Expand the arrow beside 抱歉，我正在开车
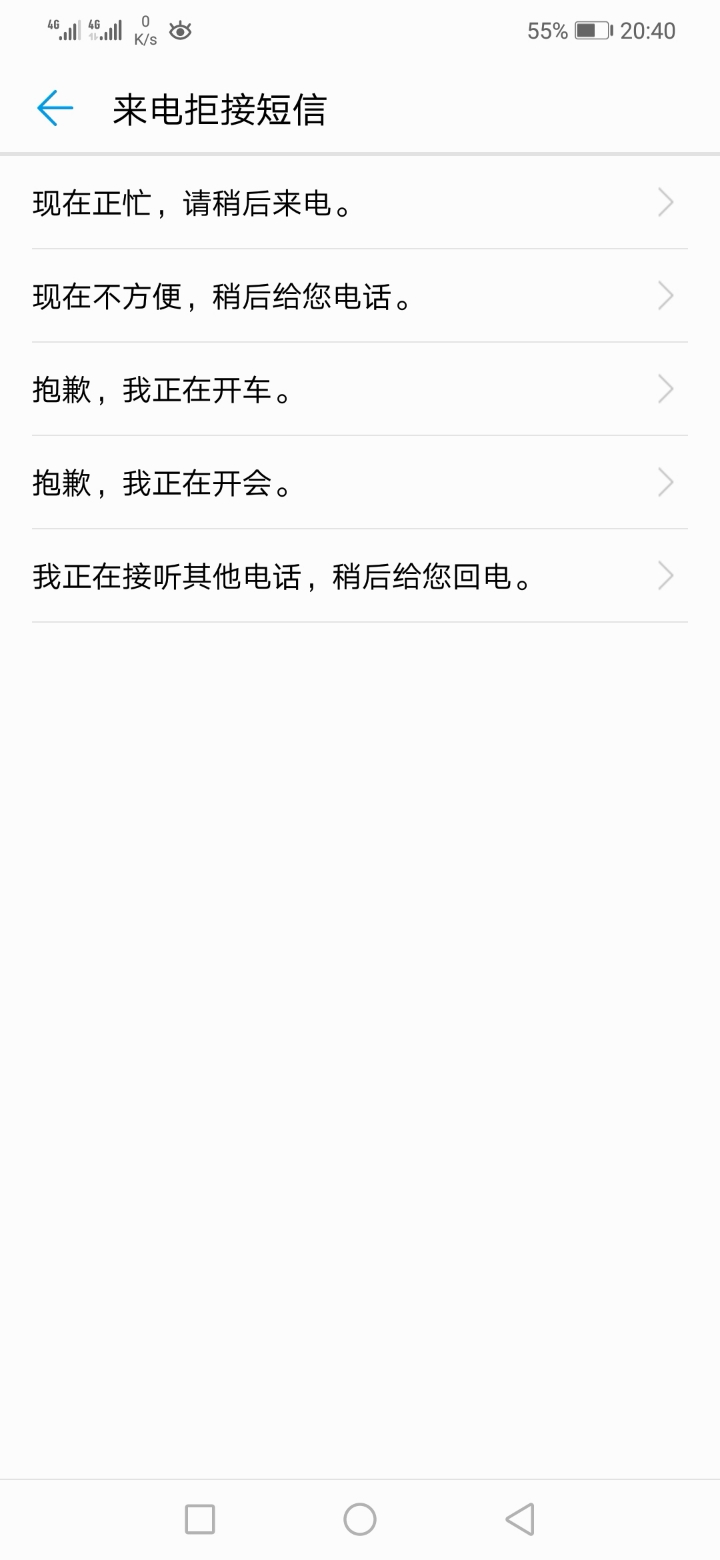720x1560 pixels. click(664, 389)
